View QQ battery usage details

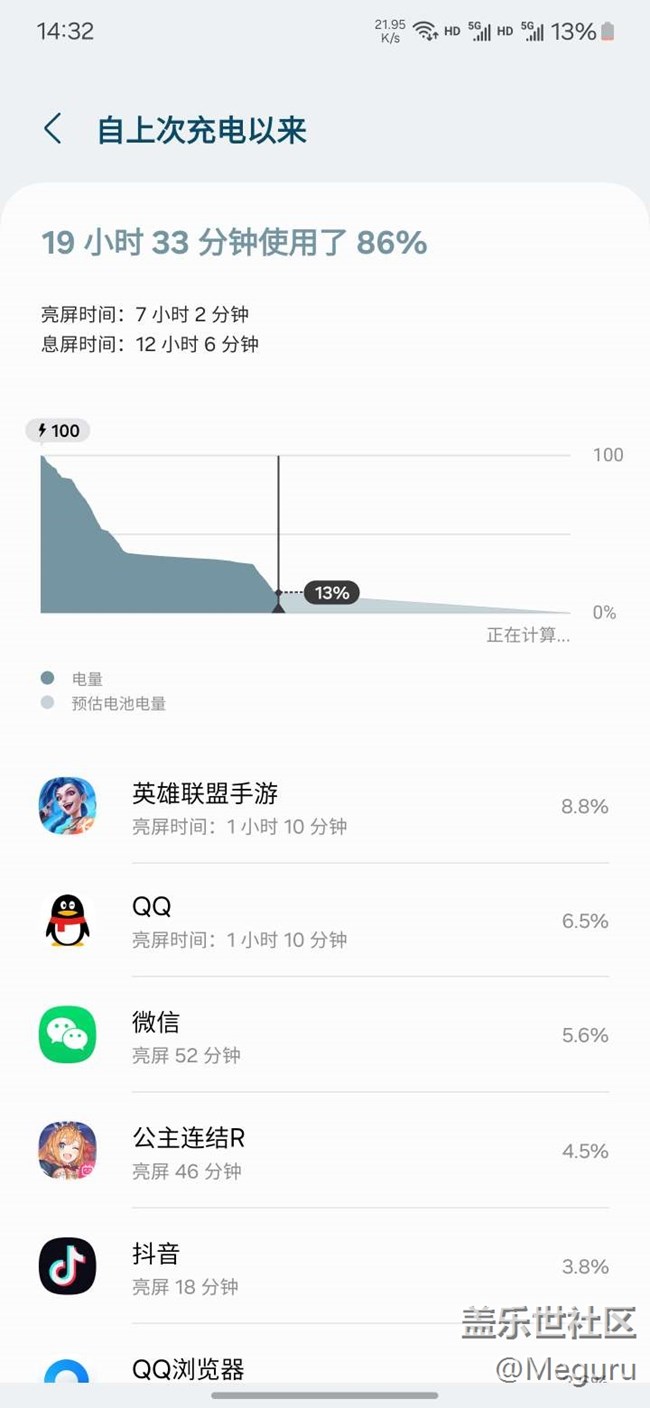(324, 920)
